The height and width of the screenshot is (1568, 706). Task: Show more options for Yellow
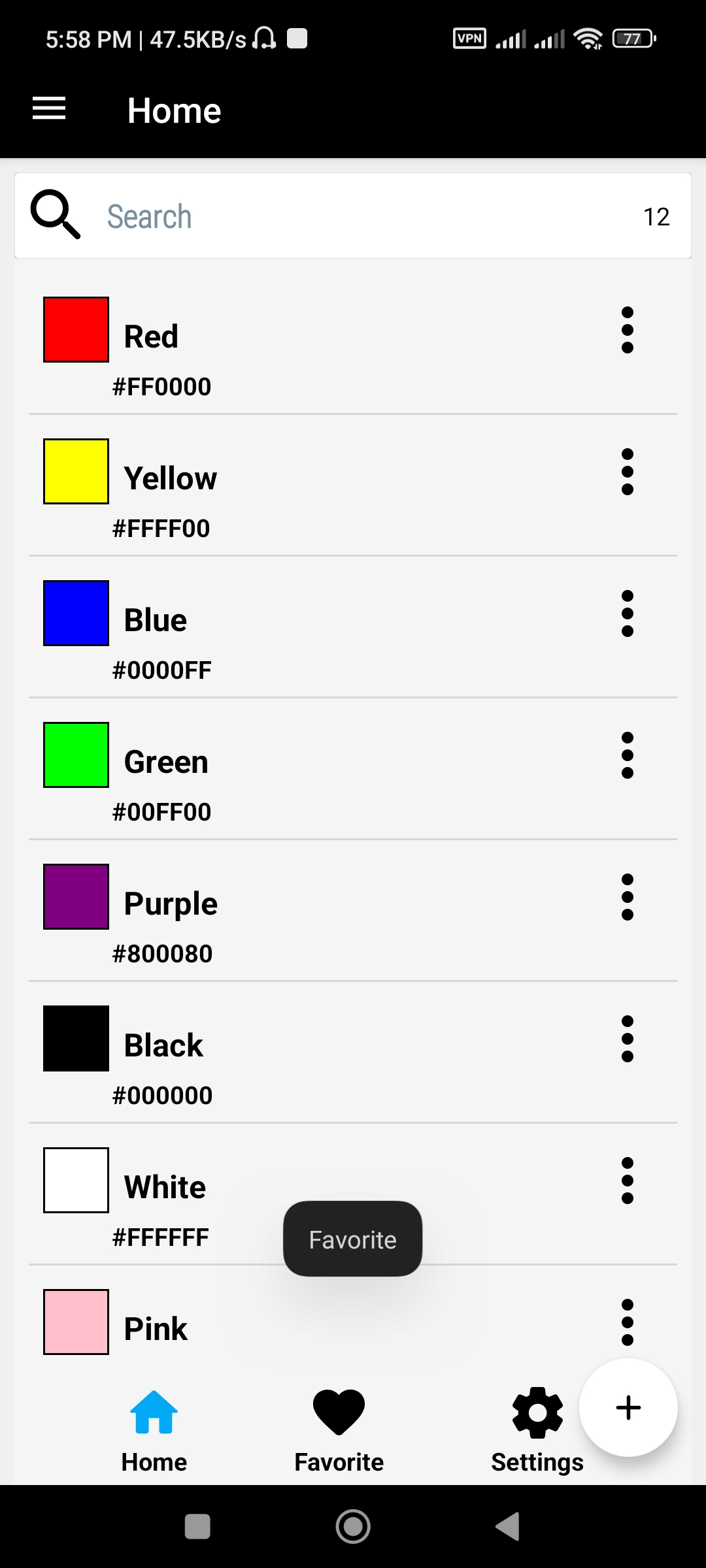click(x=628, y=472)
